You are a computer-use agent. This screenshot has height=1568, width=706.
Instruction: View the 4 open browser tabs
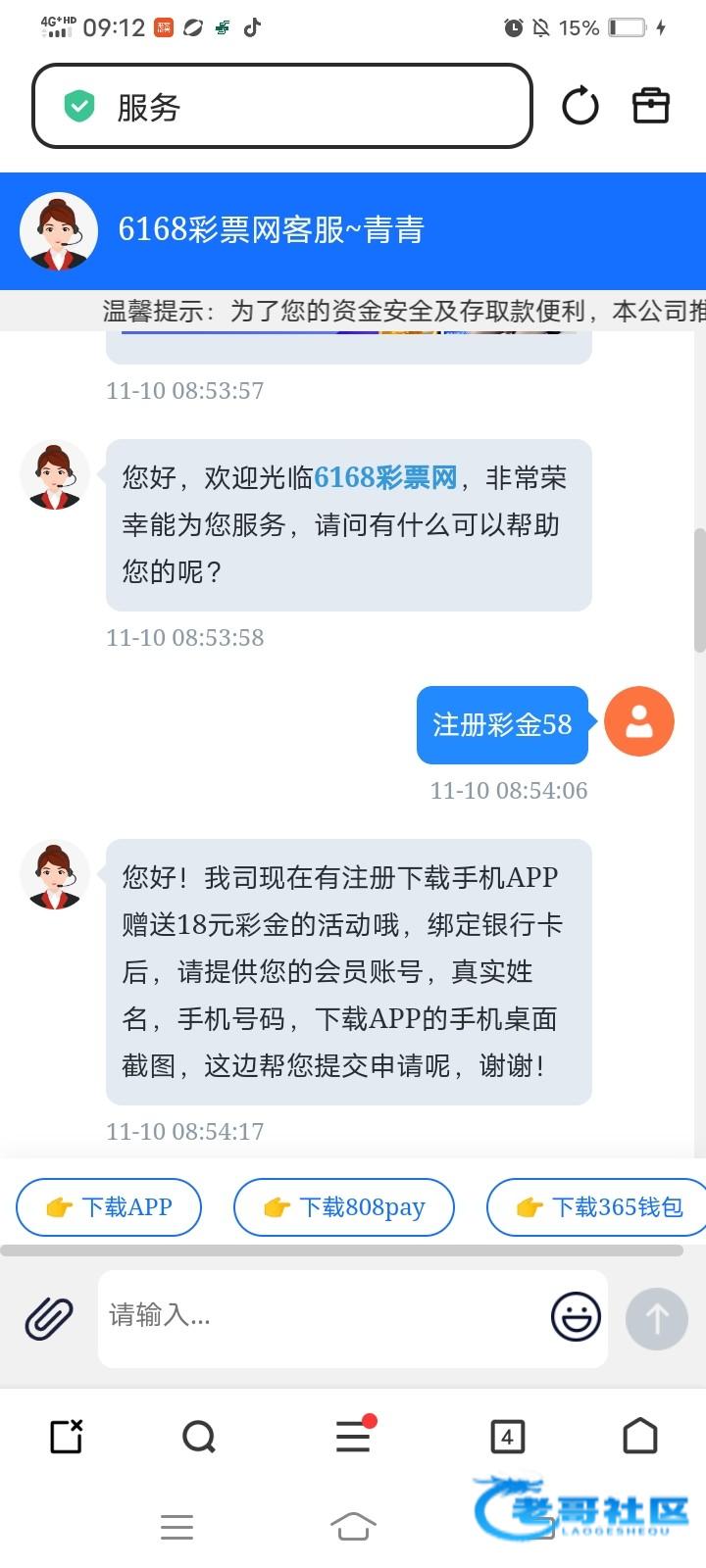click(507, 1438)
